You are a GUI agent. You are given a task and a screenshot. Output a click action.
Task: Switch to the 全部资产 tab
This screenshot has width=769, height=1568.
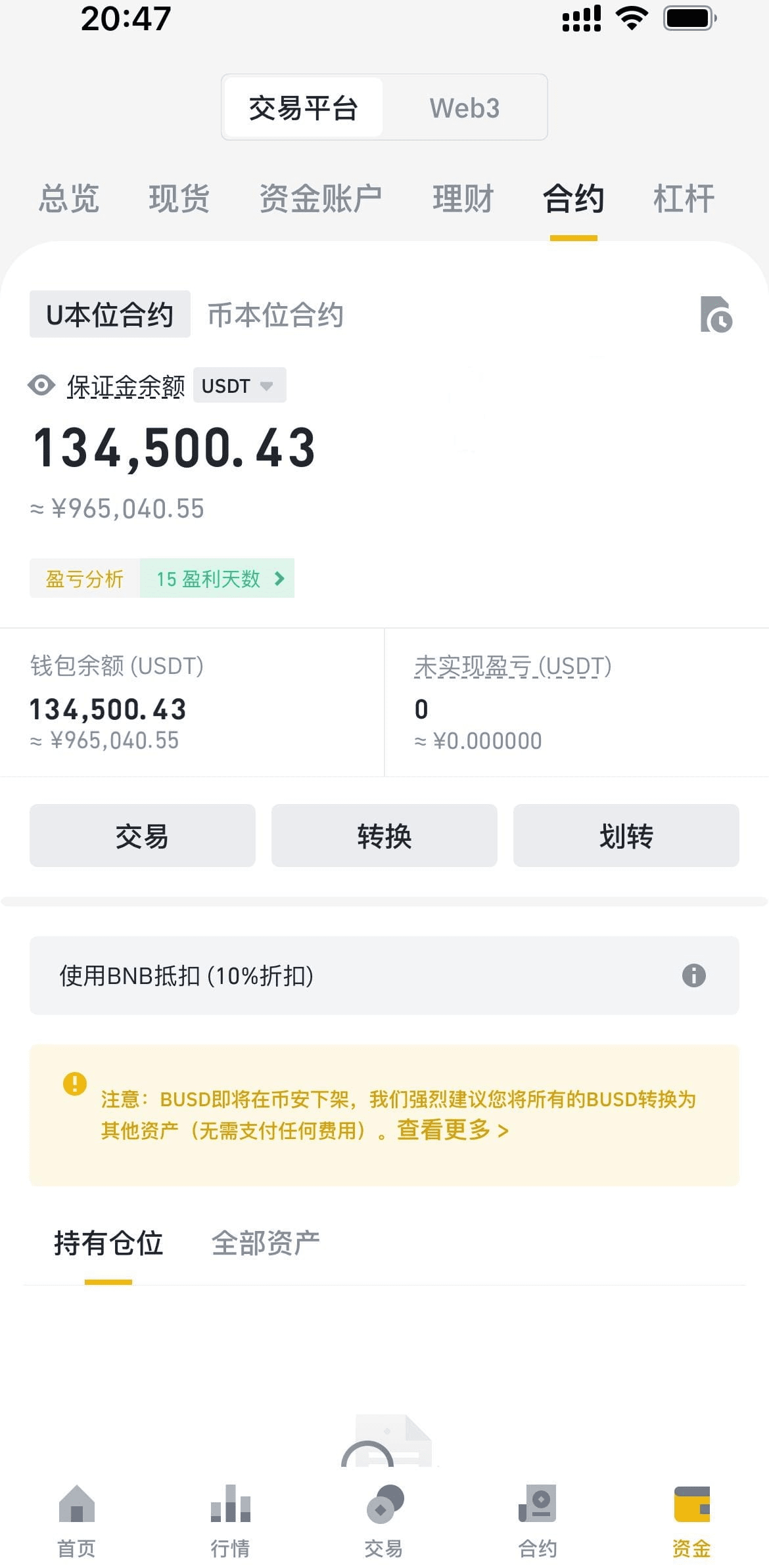pyautogui.click(x=266, y=1243)
